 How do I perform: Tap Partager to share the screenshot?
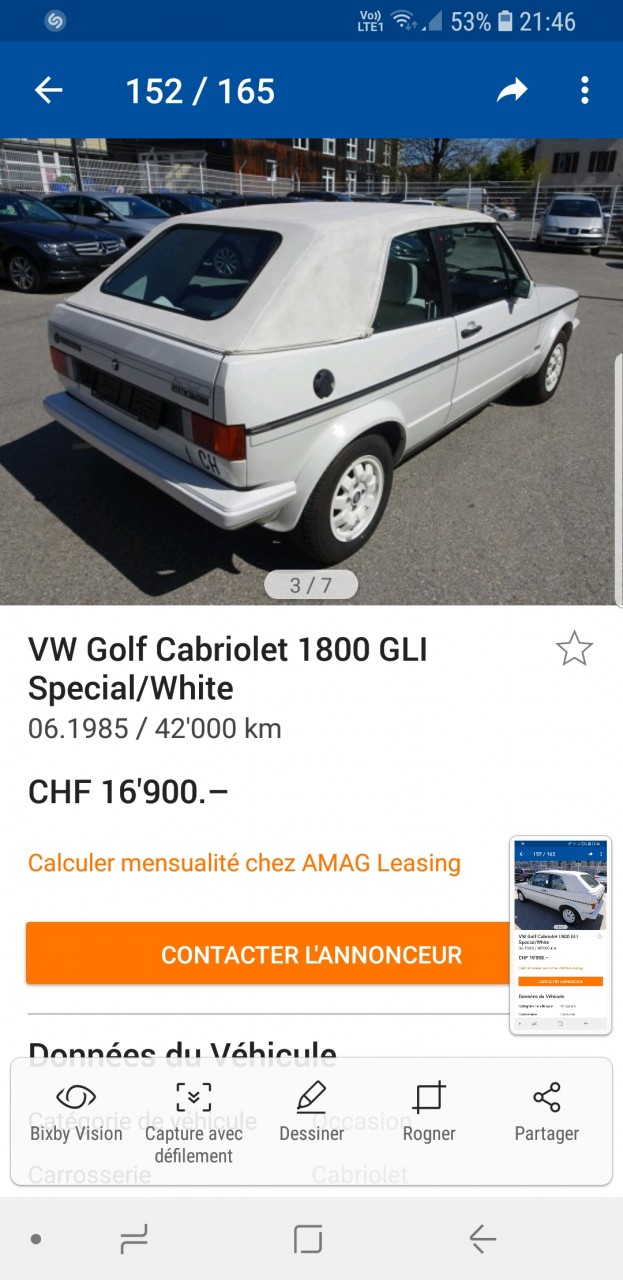tap(546, 1112)
